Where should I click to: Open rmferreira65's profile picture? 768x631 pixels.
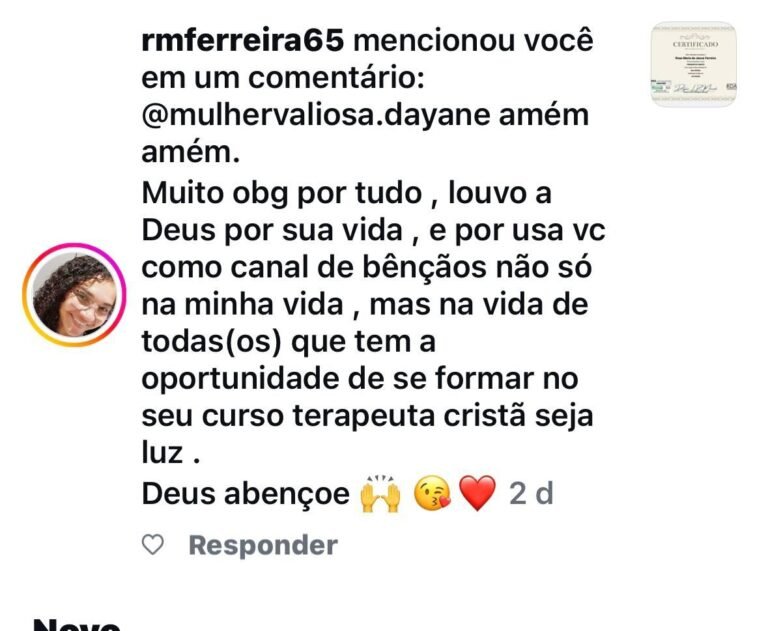tap(74, 297)
